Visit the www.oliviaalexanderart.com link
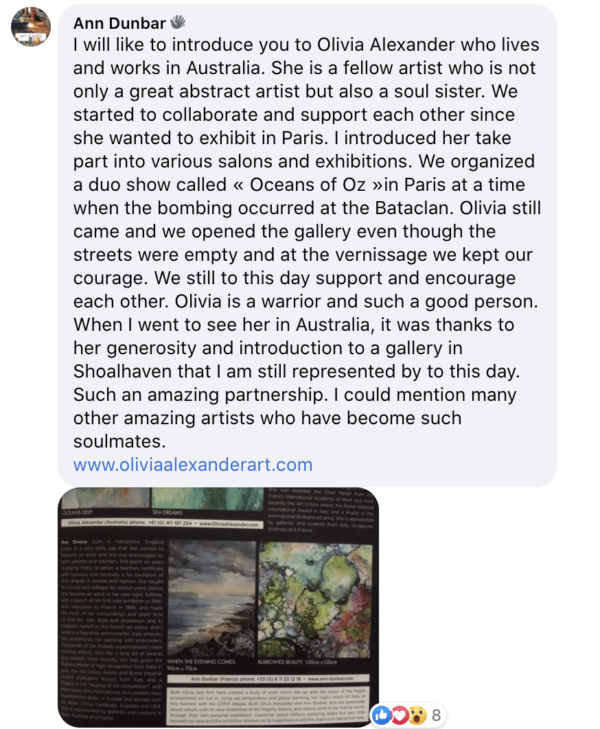Image resolution: width=600 pixels, height=729 pixels. point(193,464)
